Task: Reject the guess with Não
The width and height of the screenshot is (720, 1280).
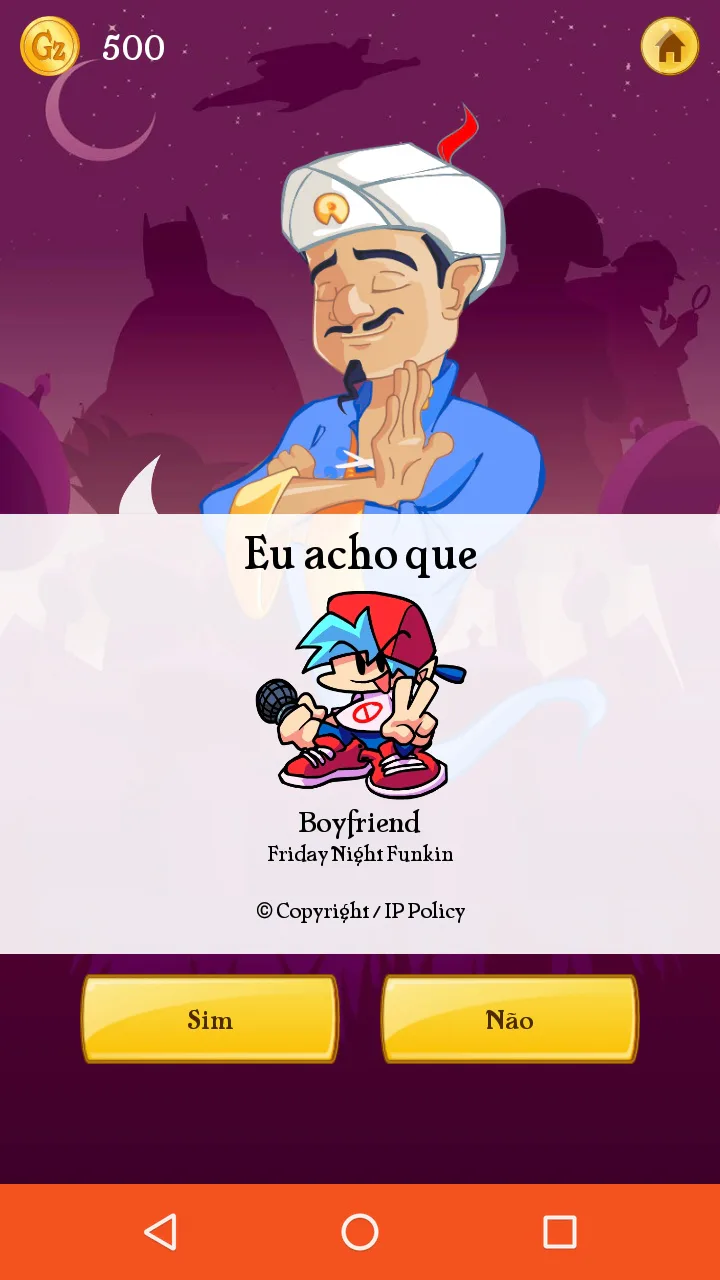Action: [510, 1019]
